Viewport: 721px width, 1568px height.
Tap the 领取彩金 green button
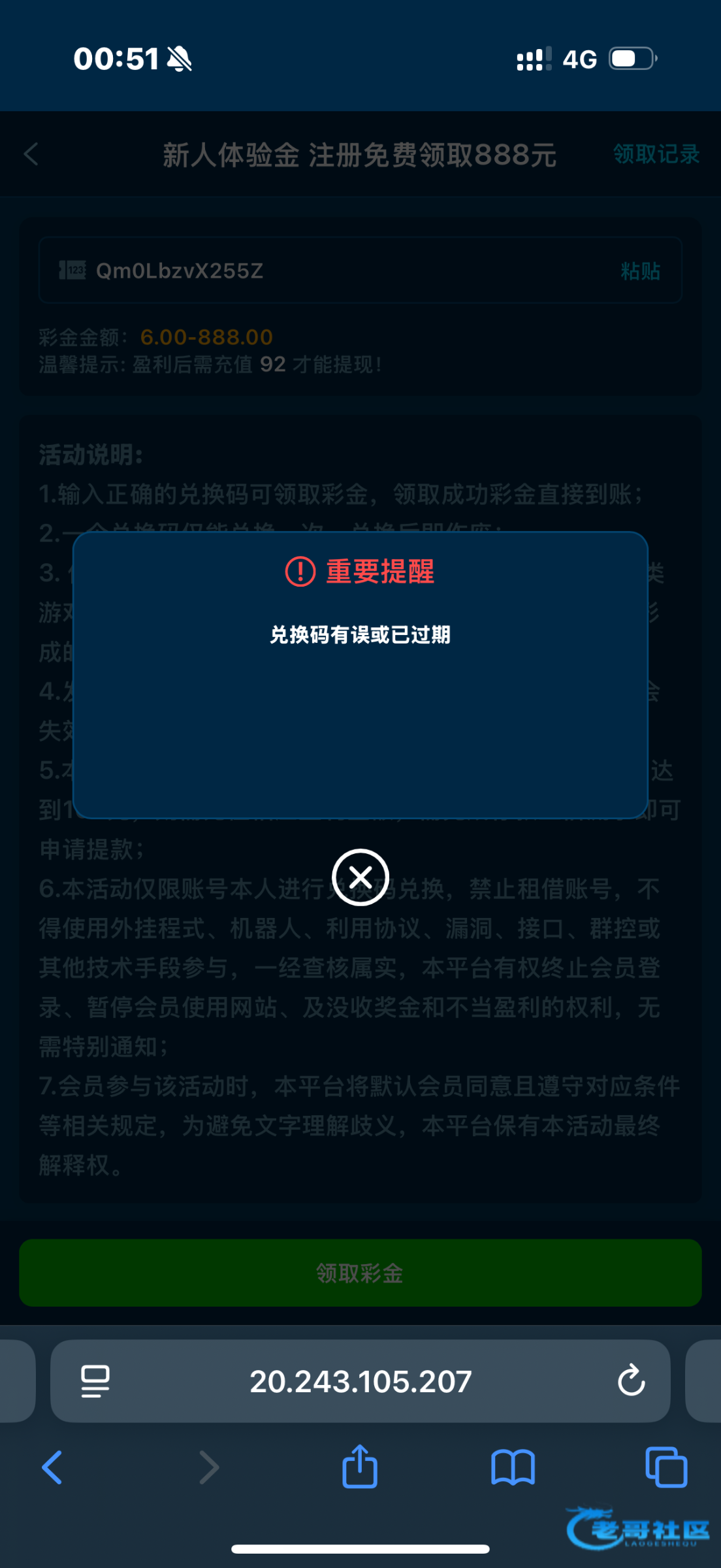[x=360, y=1273]
